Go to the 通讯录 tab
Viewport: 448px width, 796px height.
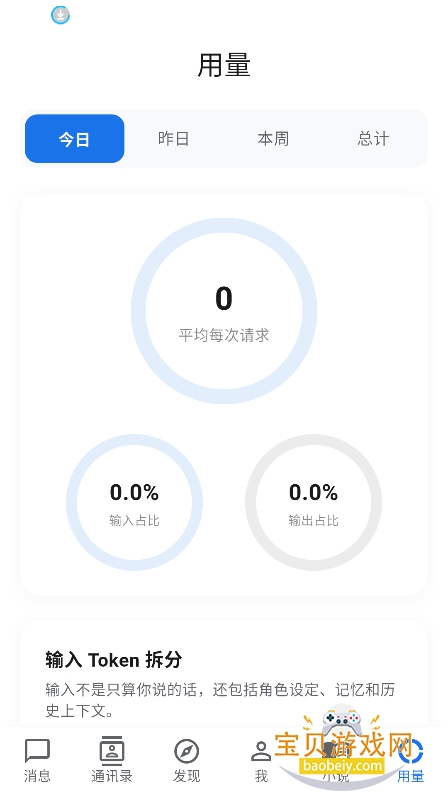(112, 760)
